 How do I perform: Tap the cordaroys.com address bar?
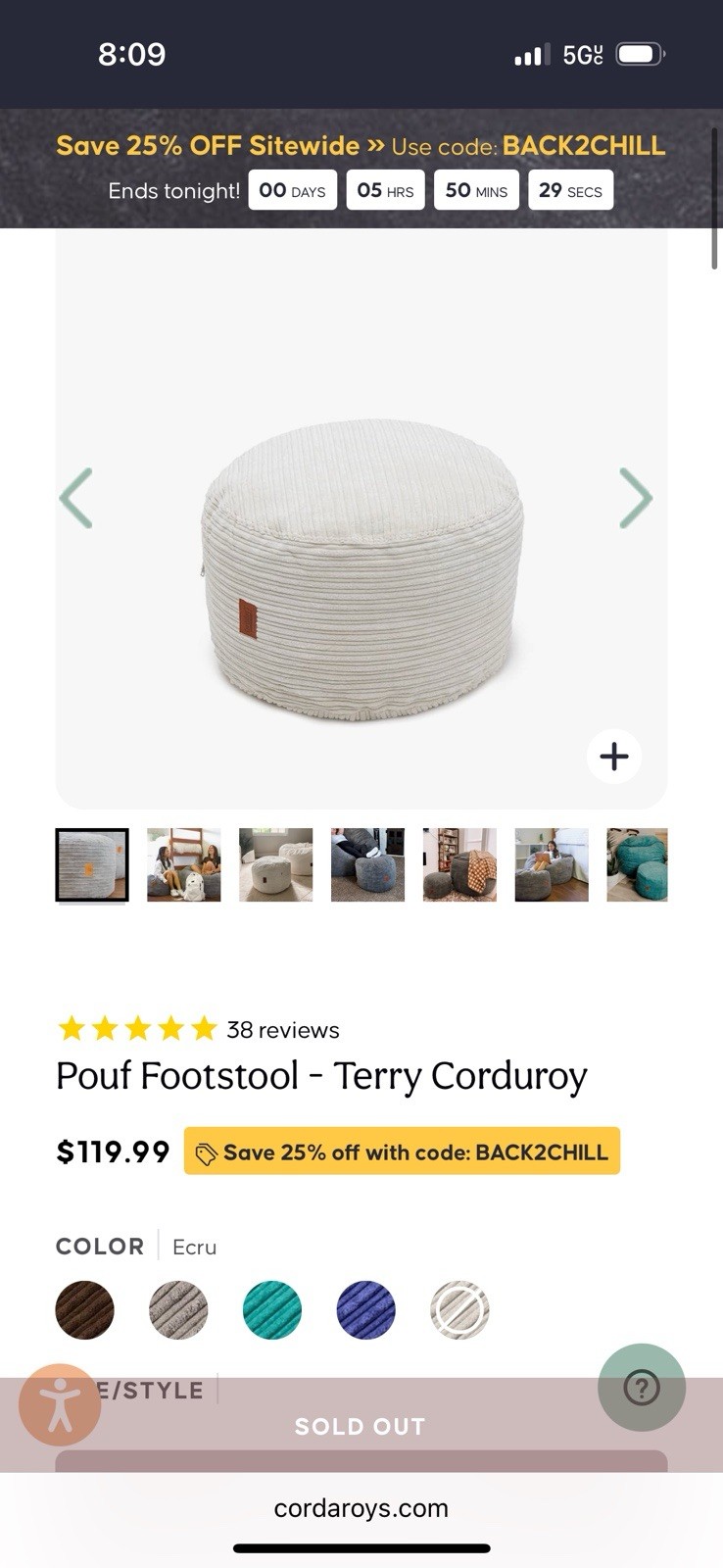point(361,1508)
